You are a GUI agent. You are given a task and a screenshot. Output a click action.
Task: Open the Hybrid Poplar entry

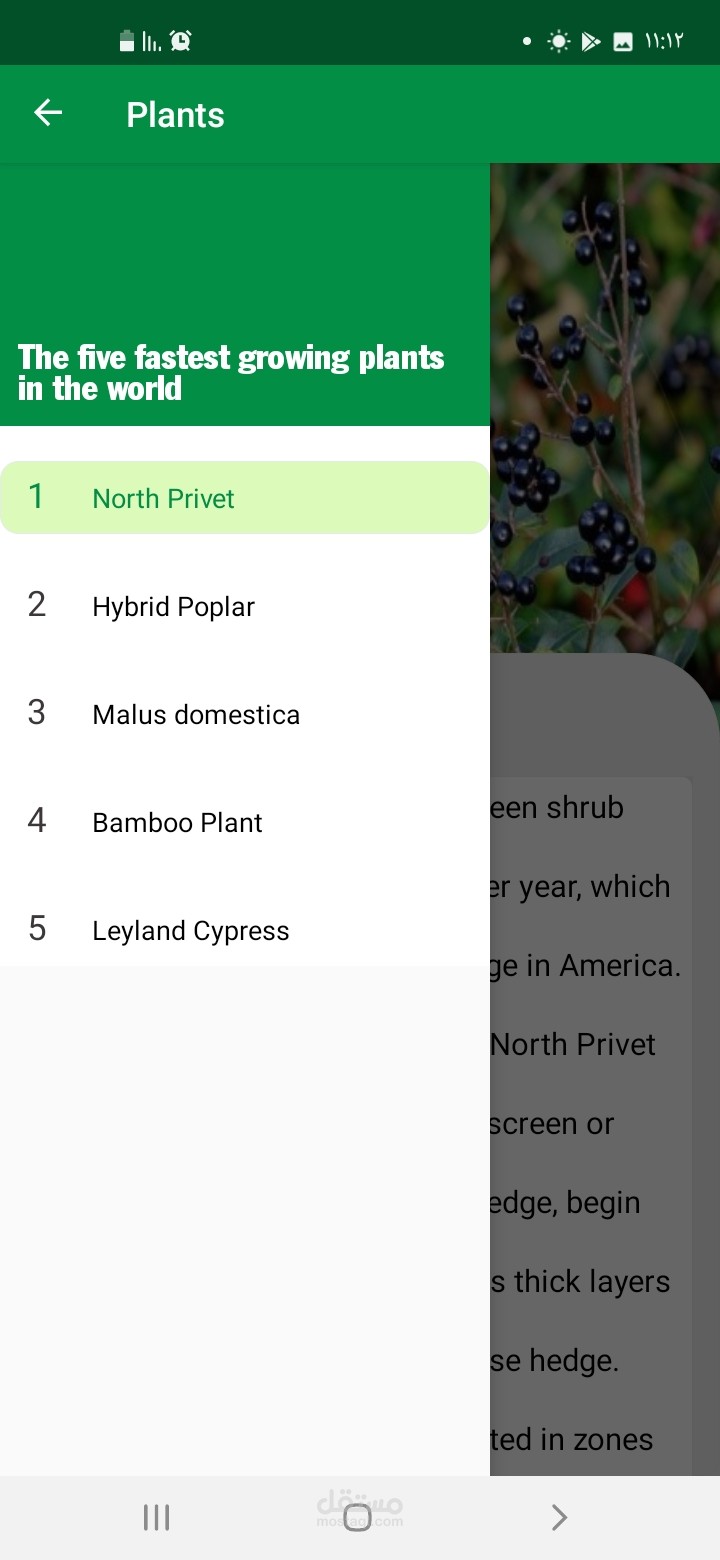(x=173, y=606)
